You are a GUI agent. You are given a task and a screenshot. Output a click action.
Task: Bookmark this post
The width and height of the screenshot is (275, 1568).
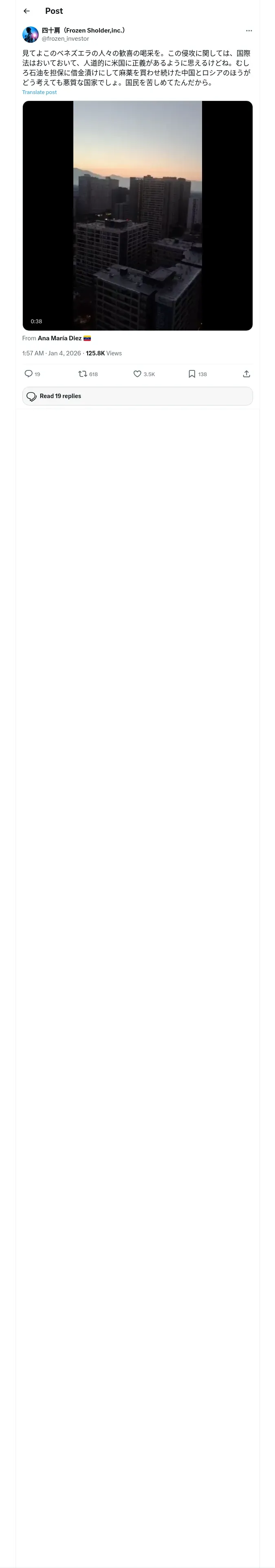click(192, 374)
